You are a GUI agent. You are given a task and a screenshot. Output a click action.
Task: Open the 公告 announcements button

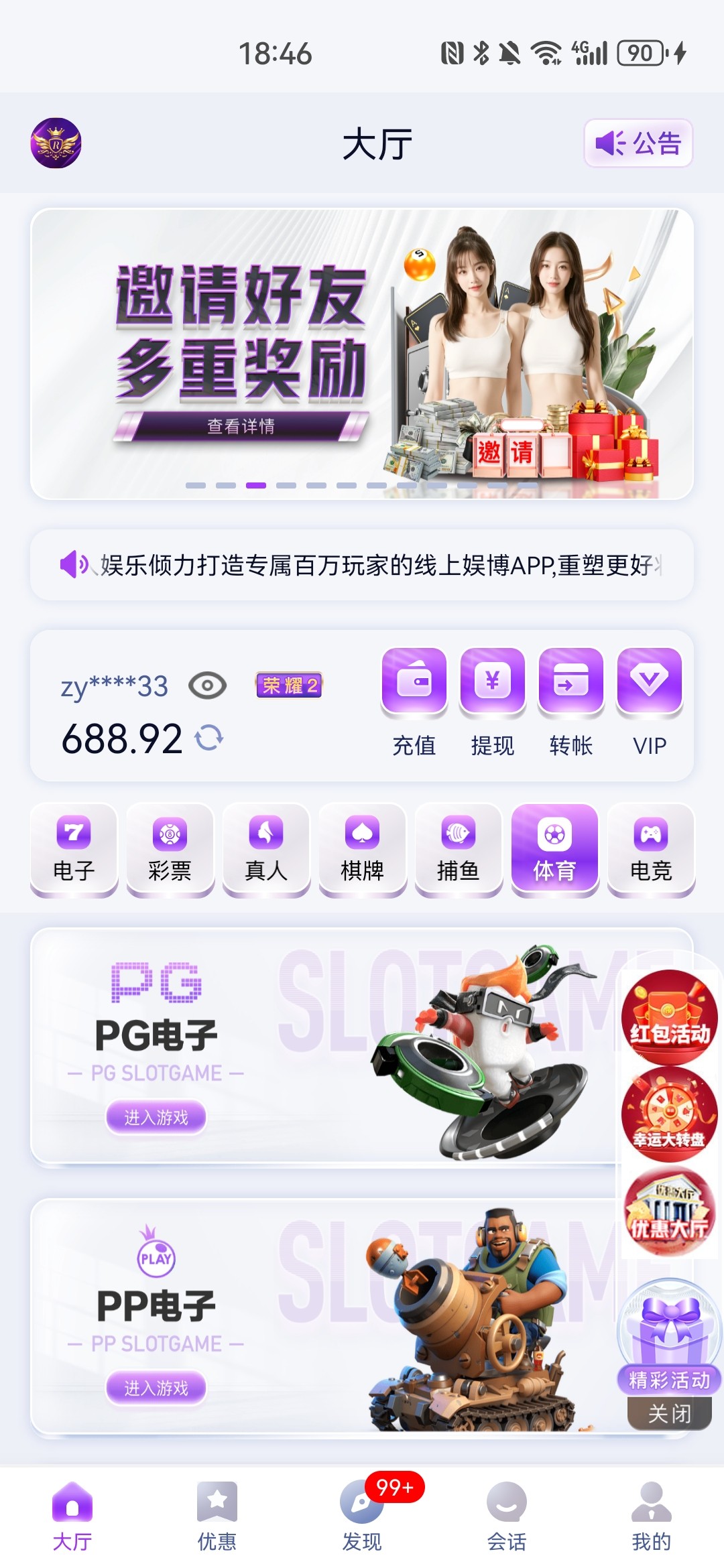pos(638,143)
